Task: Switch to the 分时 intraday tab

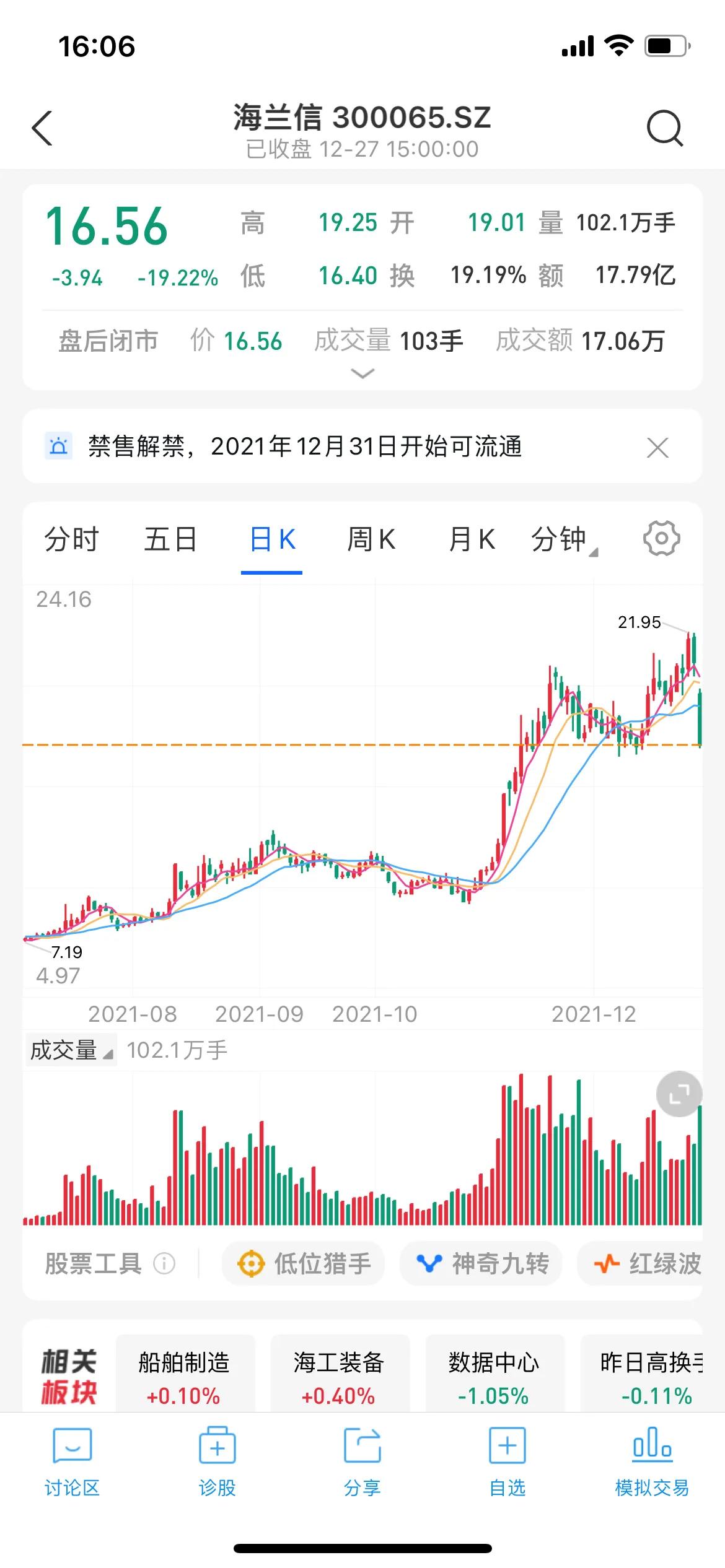Action: pyautogui.click(x=72, y=538)
